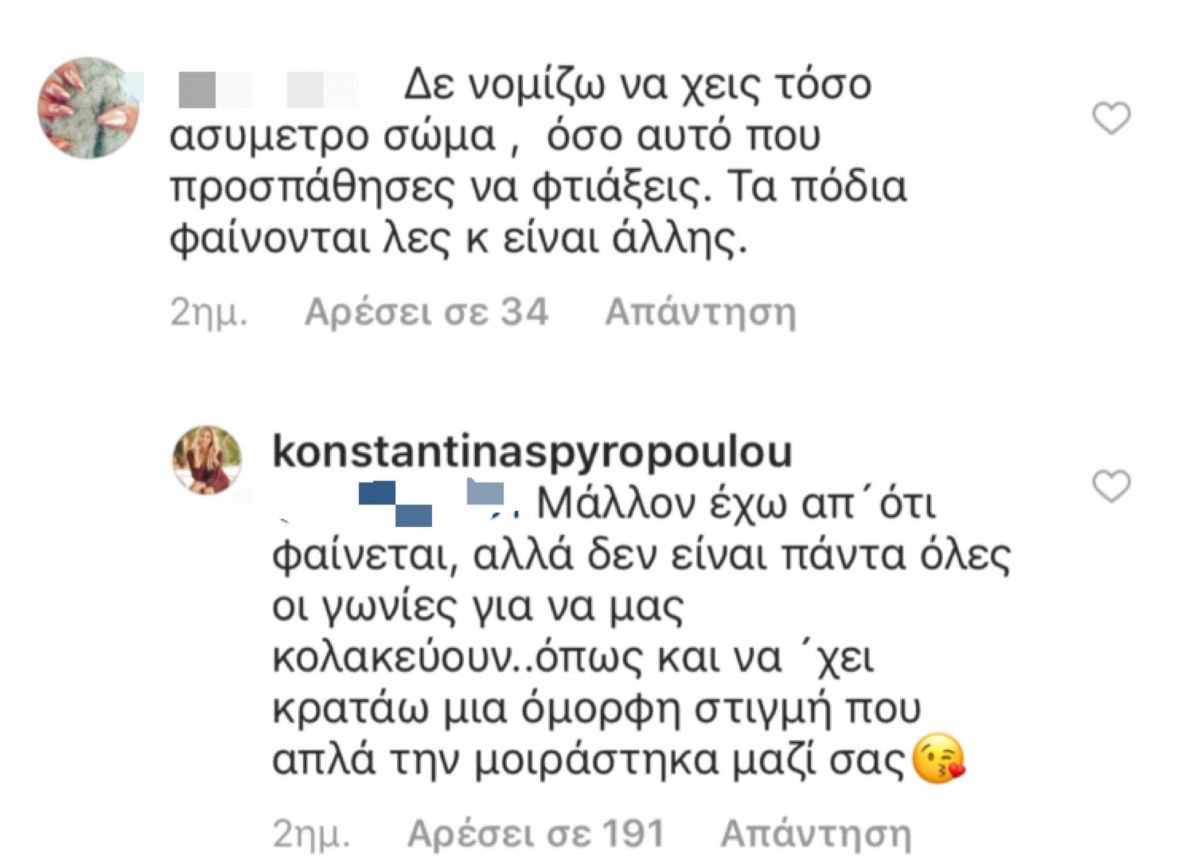Open konstantinaspyropoulou's profile from username
Screen dimensions: 1200x866
(x=531, y=453)
